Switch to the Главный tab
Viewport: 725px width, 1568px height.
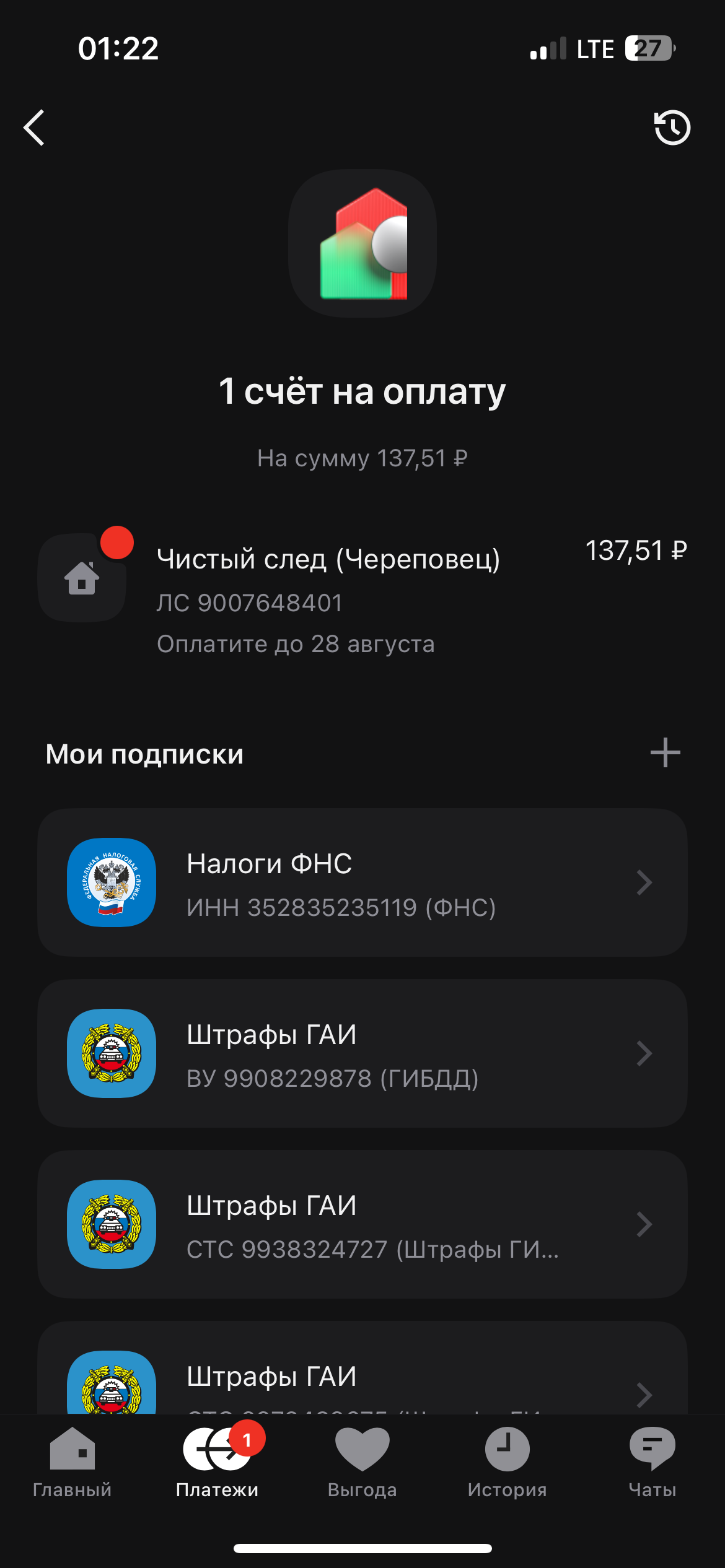[x=72, y=1462]
